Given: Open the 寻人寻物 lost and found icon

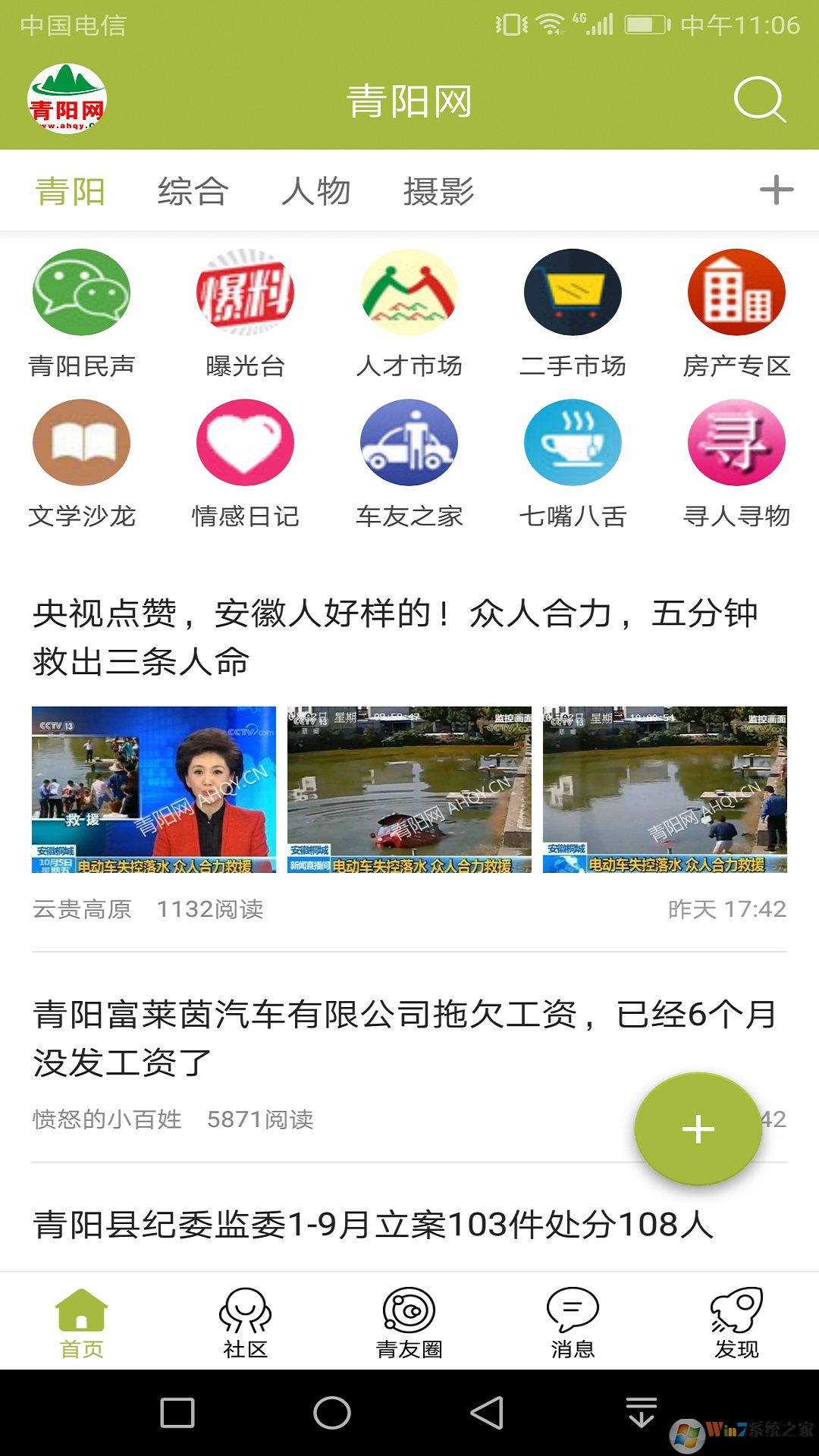Looking at the screenshot, I should pyautogui.click(x=738, y=444).
